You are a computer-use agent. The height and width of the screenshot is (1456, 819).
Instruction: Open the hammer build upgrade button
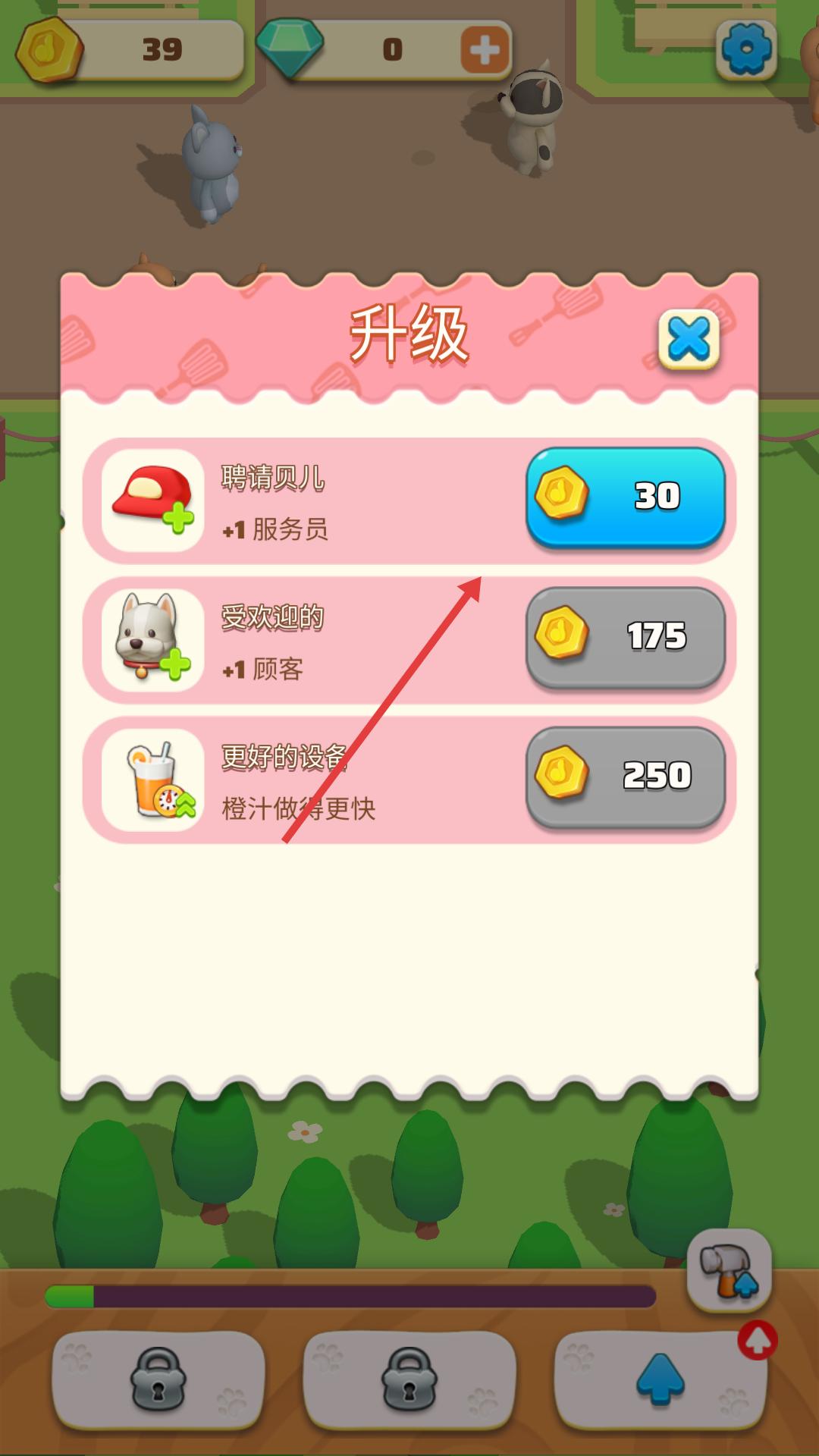729,1271
